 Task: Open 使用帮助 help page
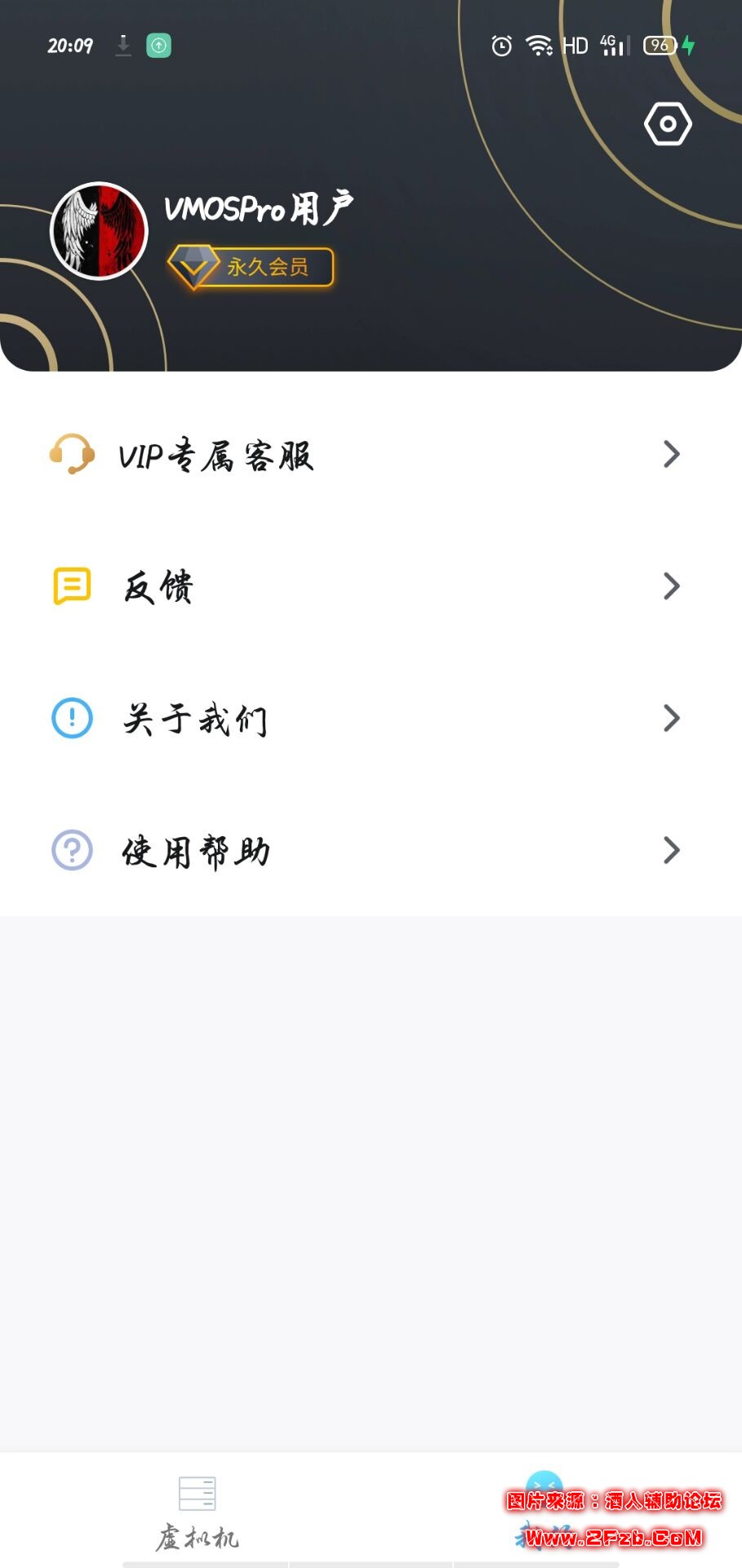click(371, 850)
